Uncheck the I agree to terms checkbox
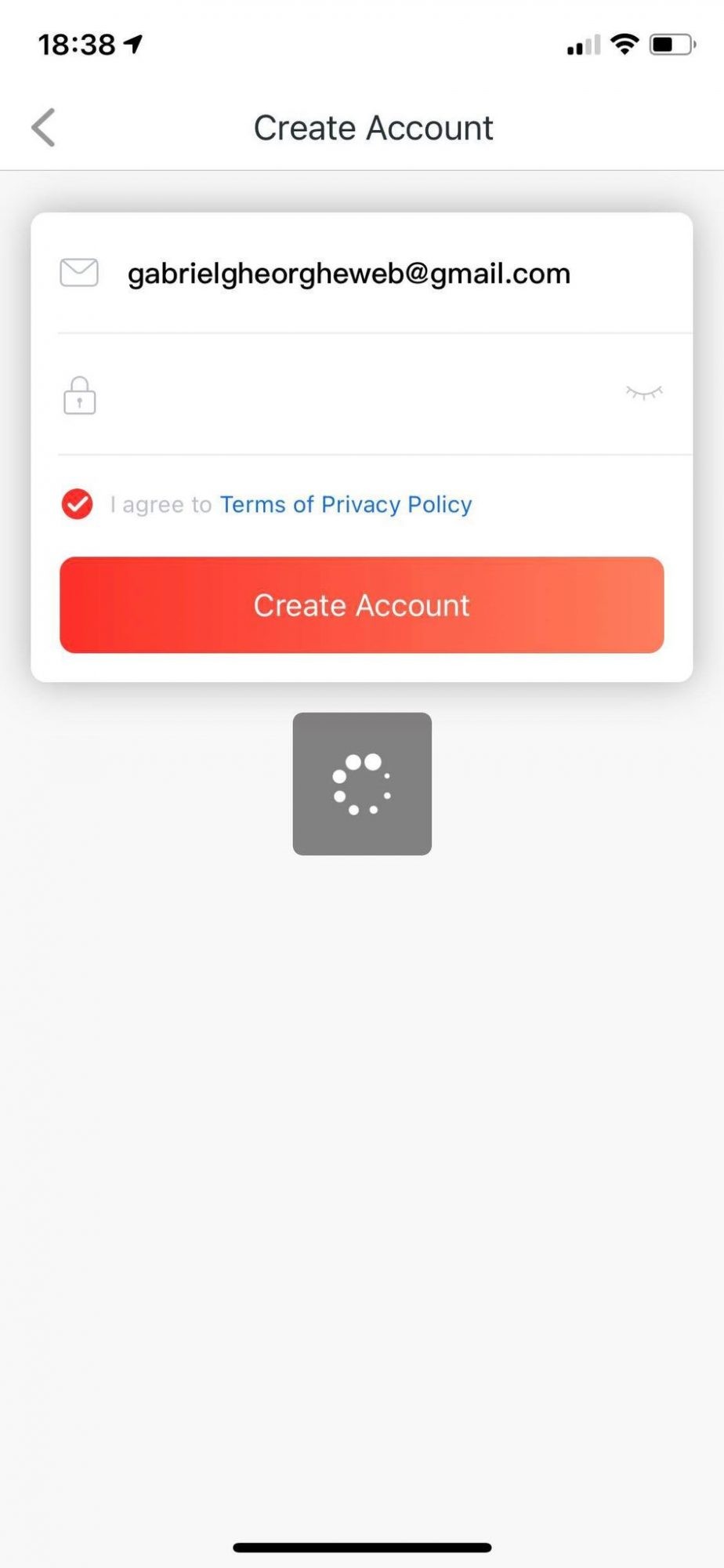 point(77,504)
